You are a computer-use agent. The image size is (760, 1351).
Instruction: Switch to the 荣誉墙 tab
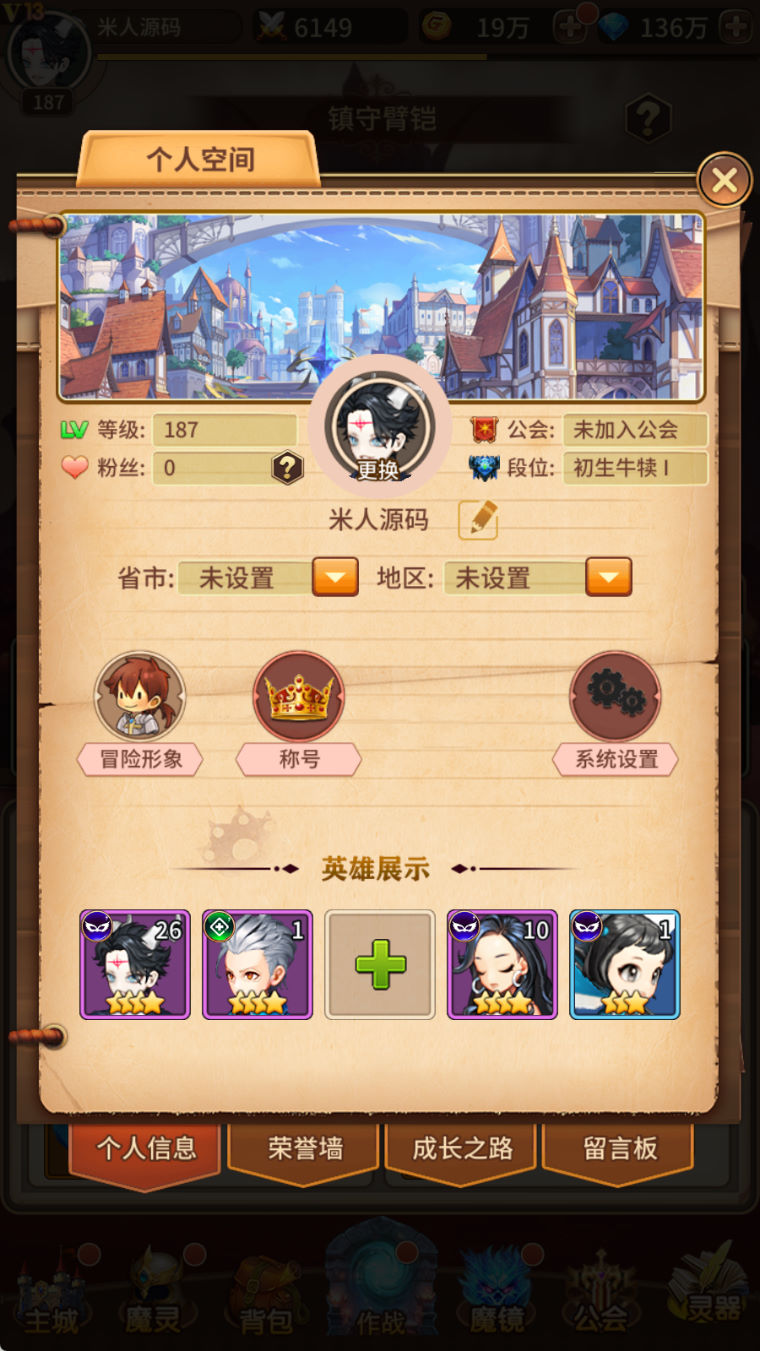(x=305, y=1148)
